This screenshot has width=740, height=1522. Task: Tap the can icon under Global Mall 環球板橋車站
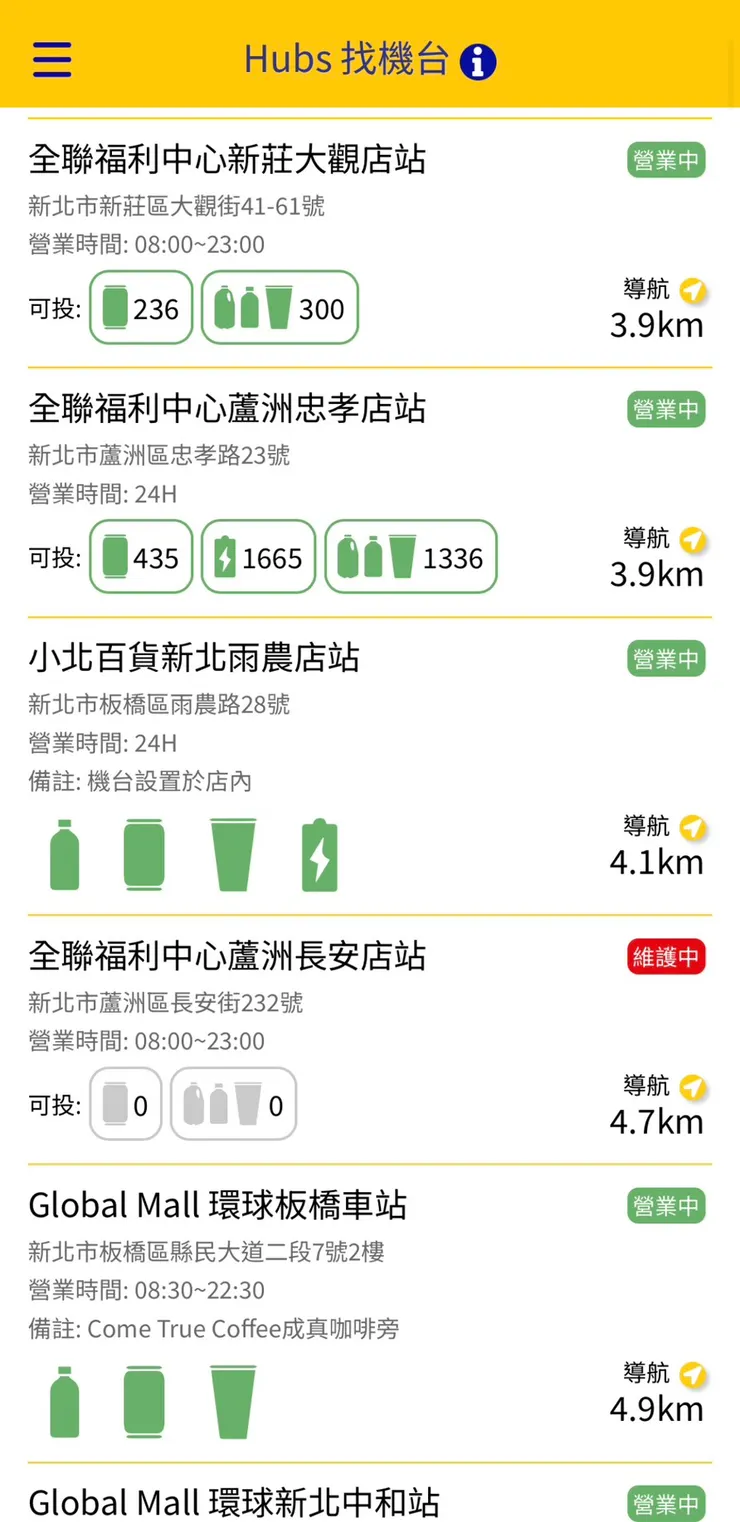click(143, 1400)
